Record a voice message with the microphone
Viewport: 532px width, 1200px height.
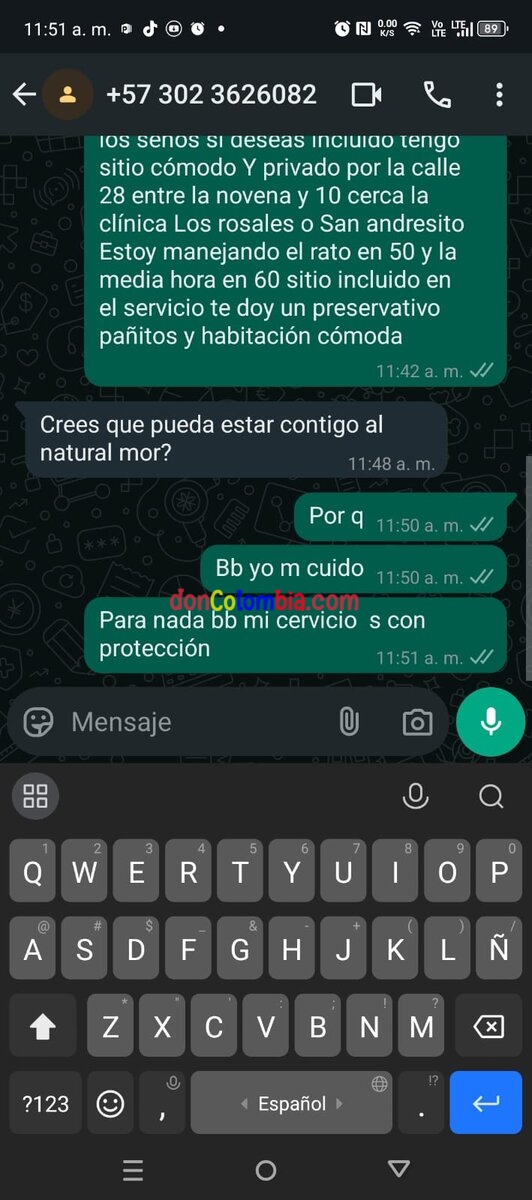tap(490, 722)
